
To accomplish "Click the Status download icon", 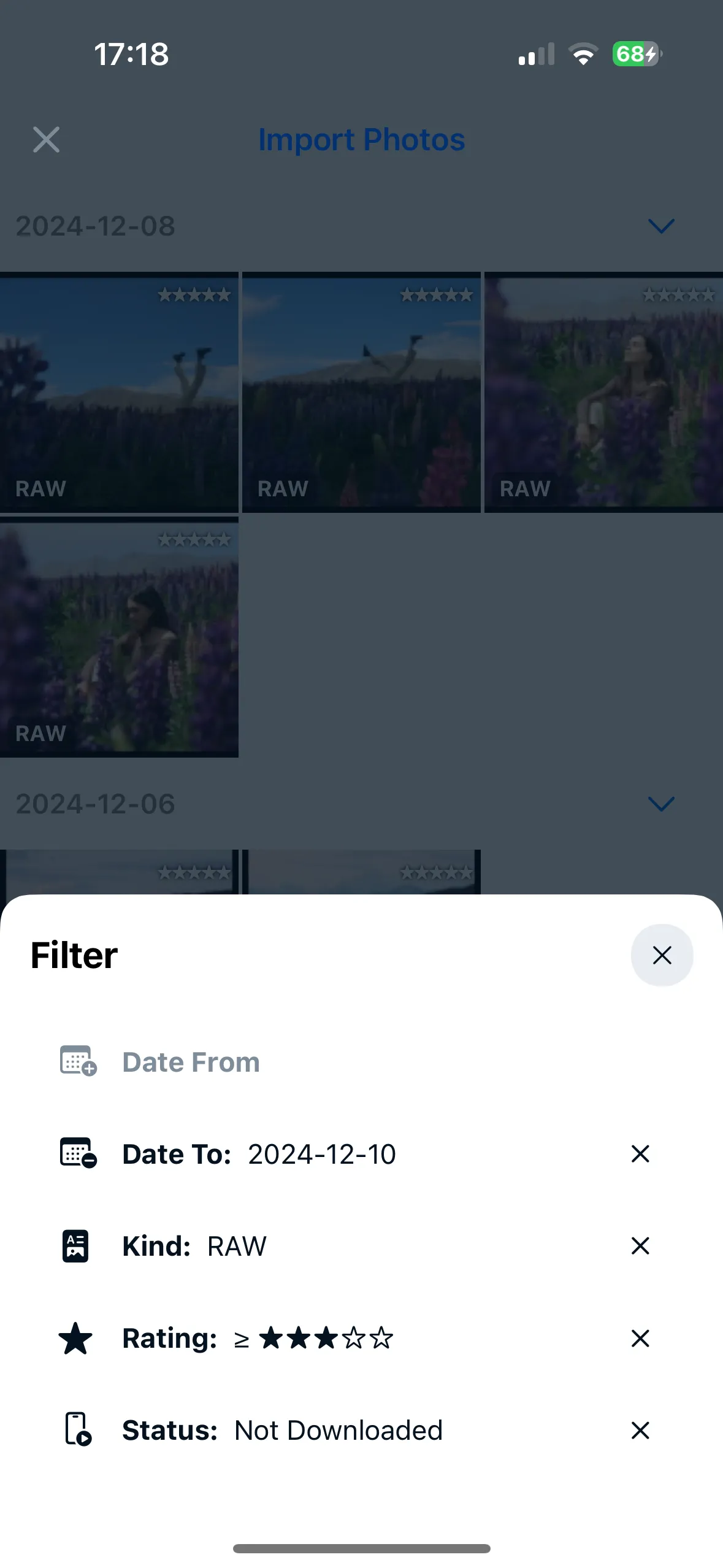I will click(x=75, y=1430).
